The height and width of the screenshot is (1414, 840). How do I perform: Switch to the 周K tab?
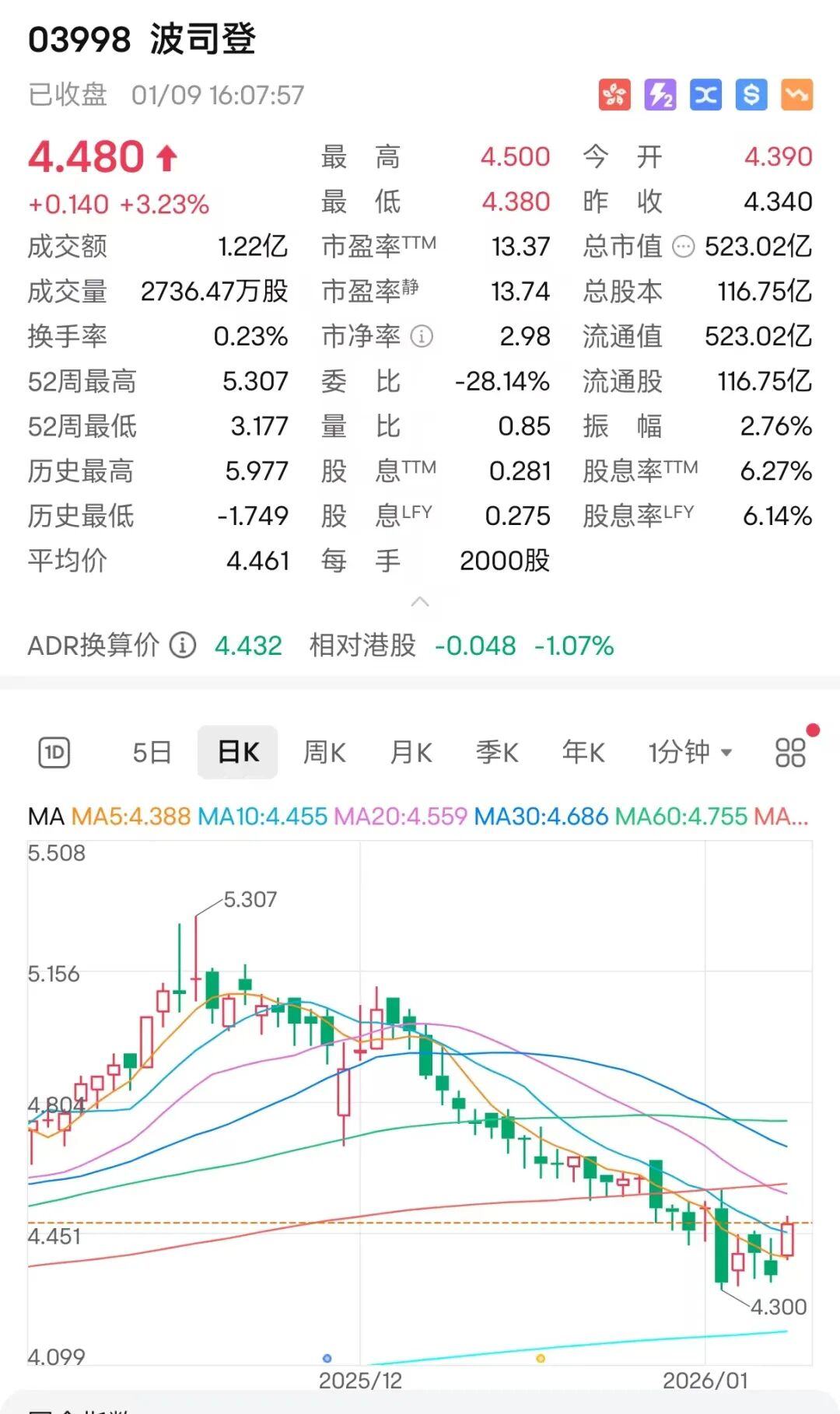click(324, 751)
